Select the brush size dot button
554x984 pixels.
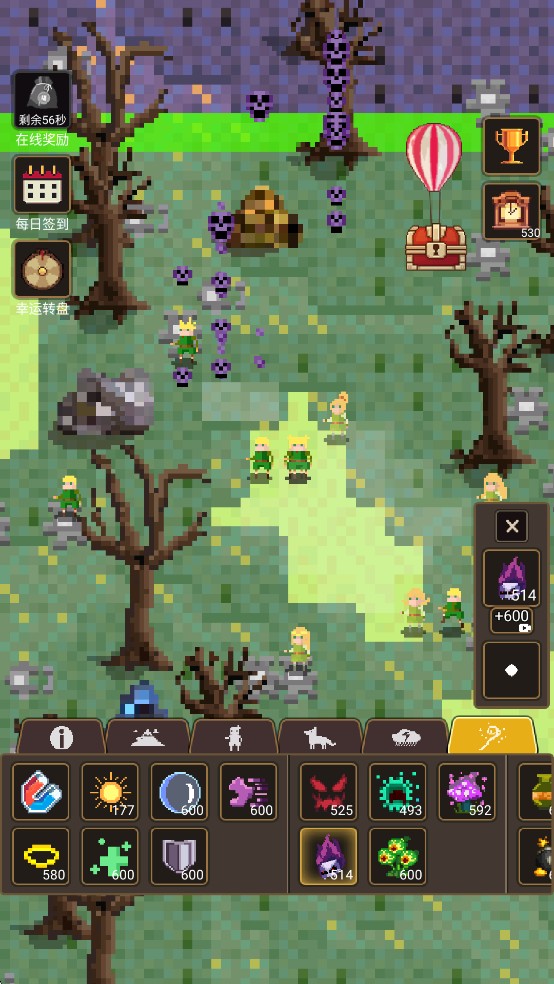tap(511, 670)
